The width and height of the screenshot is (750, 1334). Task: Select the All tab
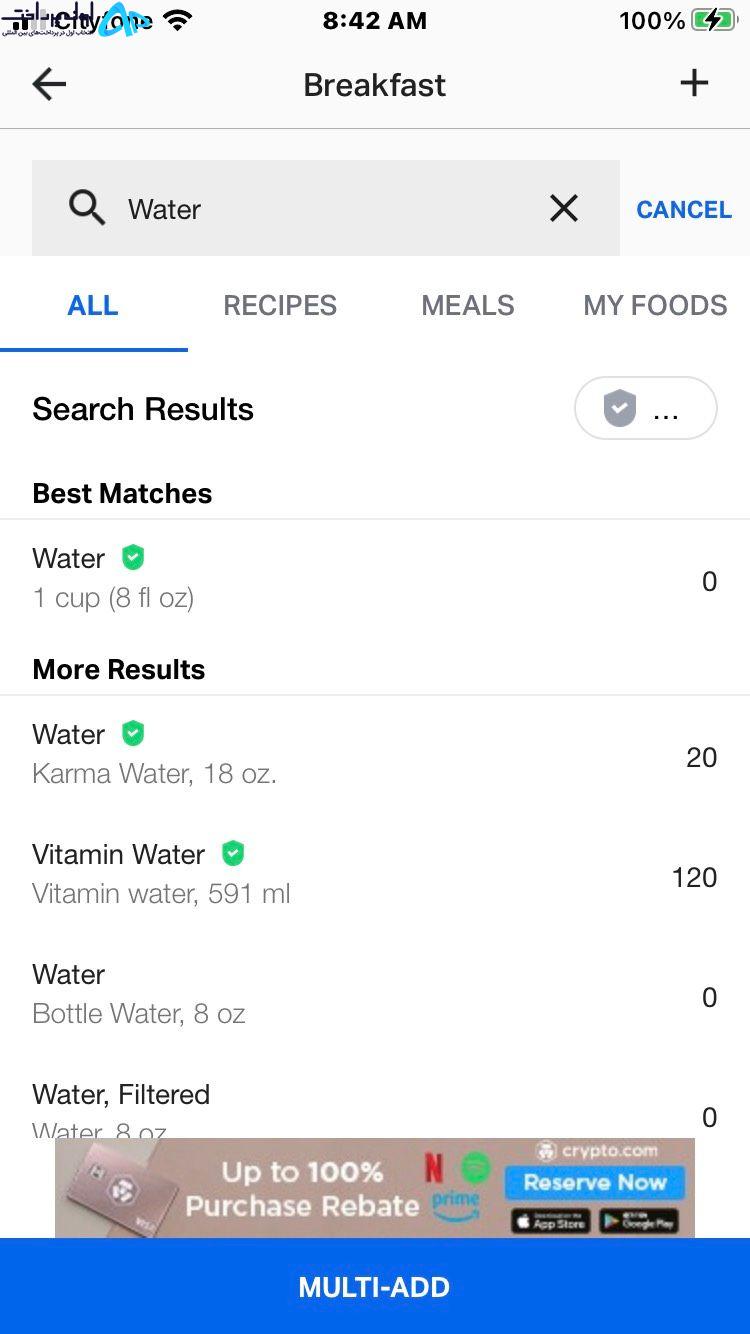pyautogui.click(x=93, y=305)
